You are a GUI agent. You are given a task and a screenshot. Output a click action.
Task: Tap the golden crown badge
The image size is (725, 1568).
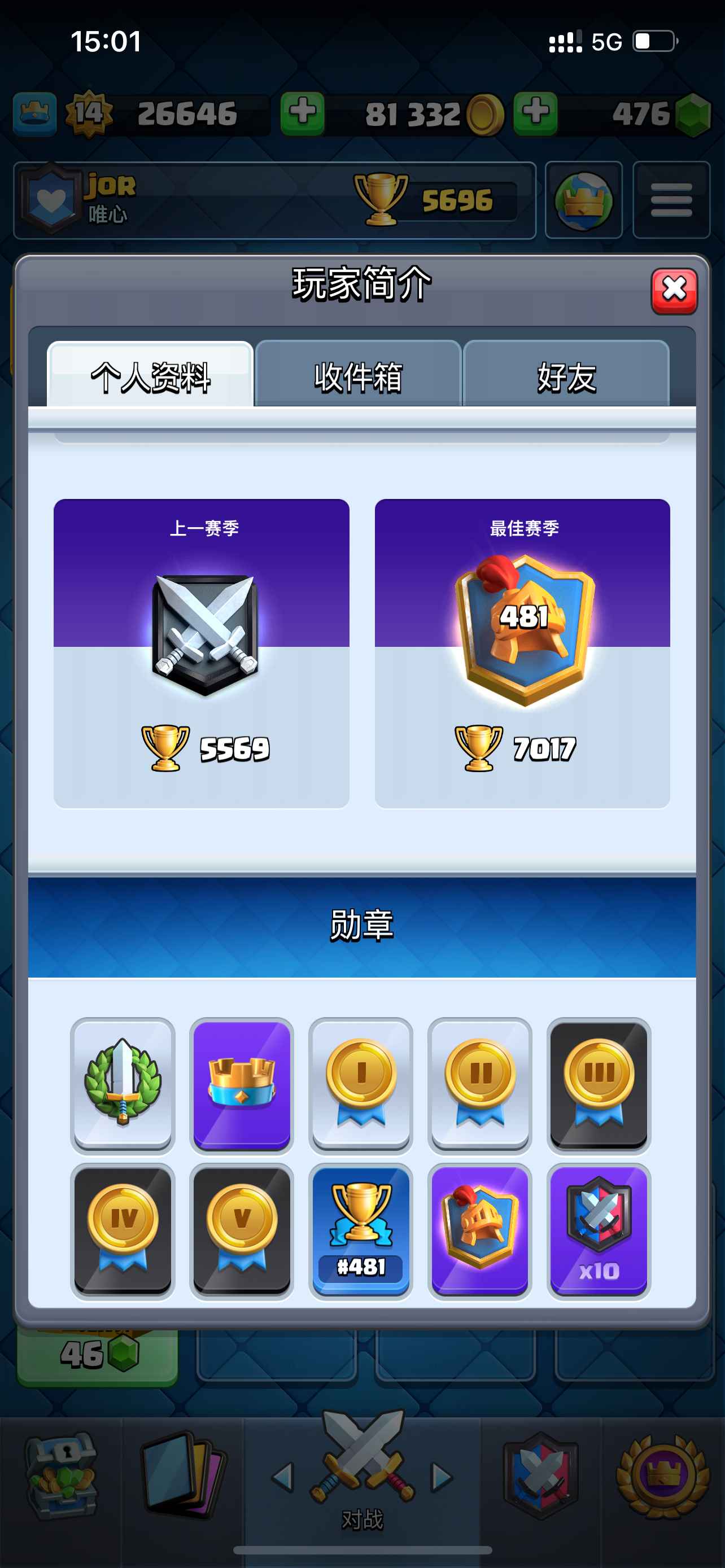(x=242, y=1085)
